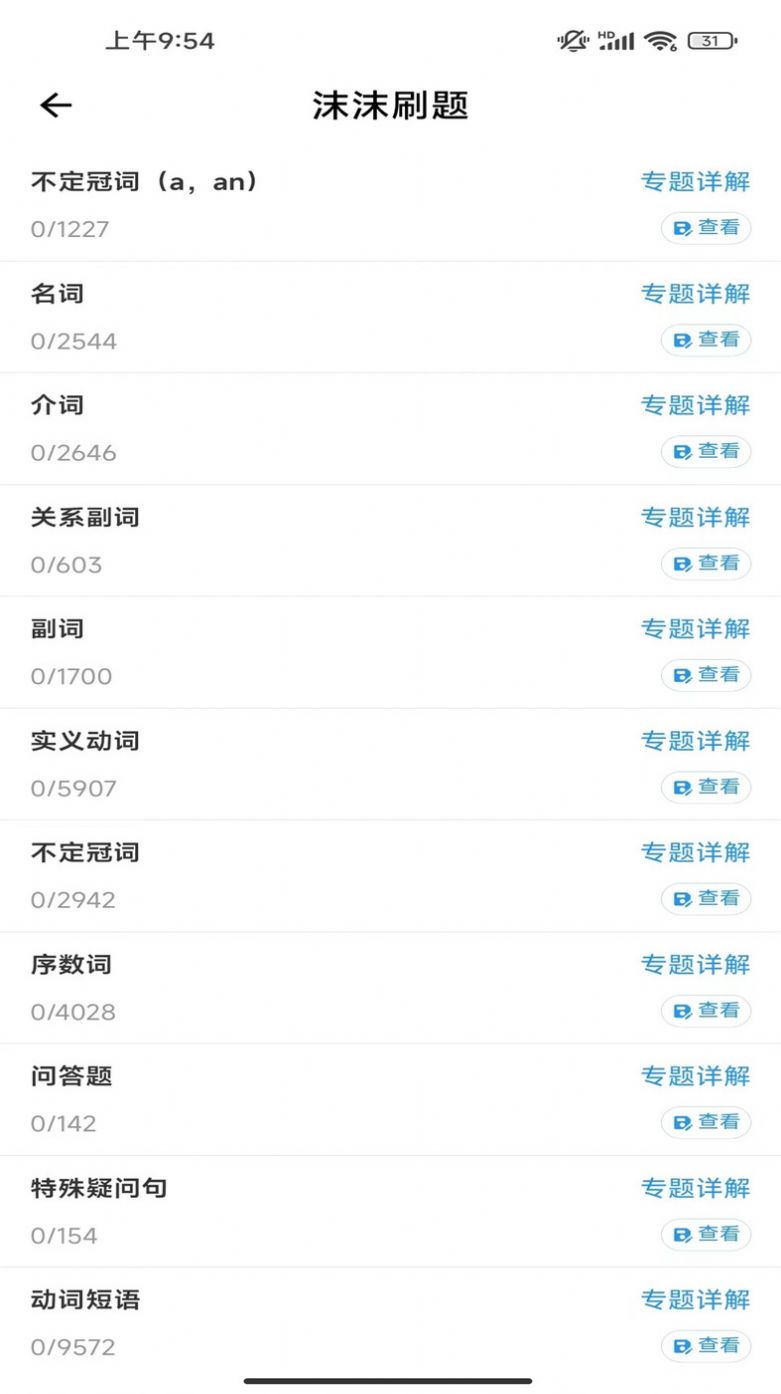Image resolution: width=781 pixels, height=1394 pixels.
Task: Tap 查看 button for 问答题
Action: point(706,1122)
